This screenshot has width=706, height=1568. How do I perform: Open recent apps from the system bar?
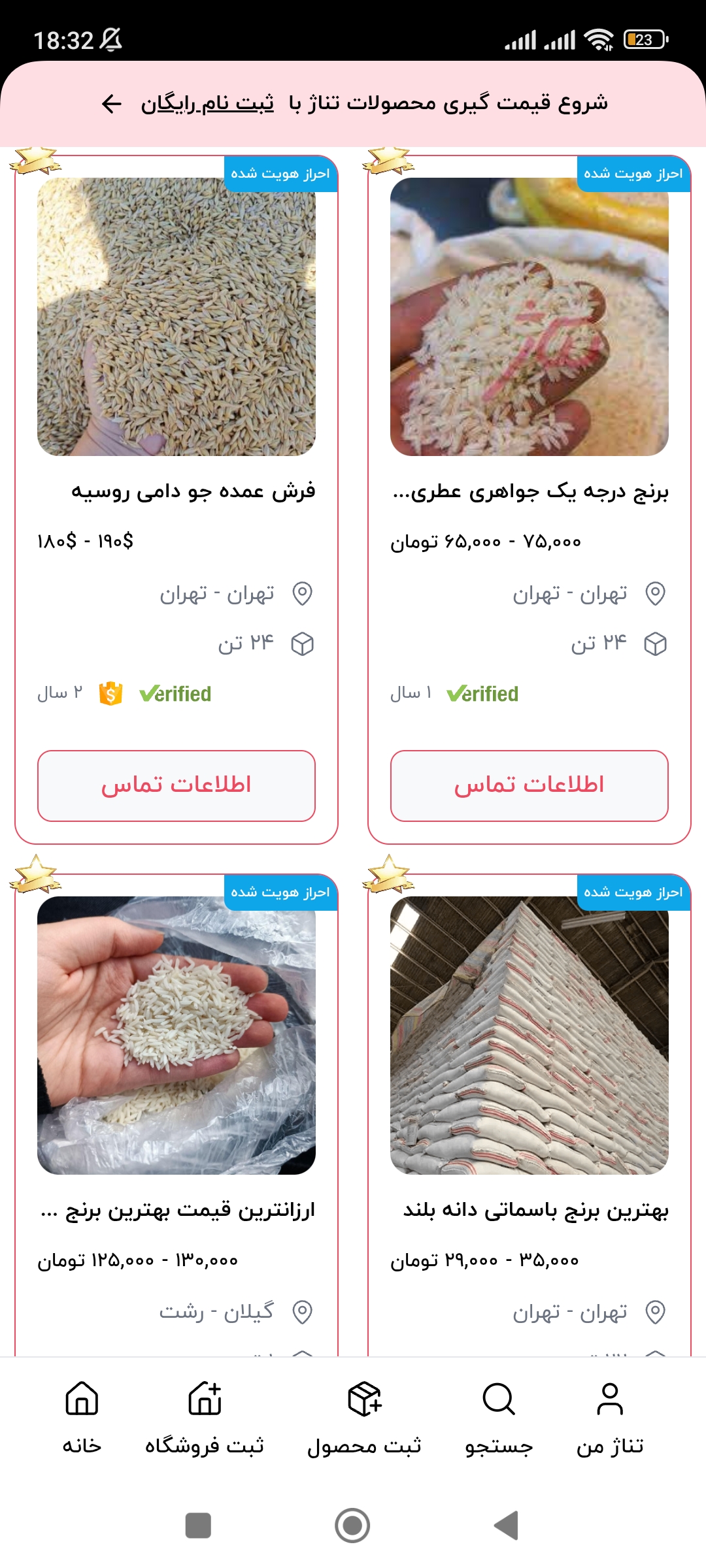click(x=198, y=1526)
